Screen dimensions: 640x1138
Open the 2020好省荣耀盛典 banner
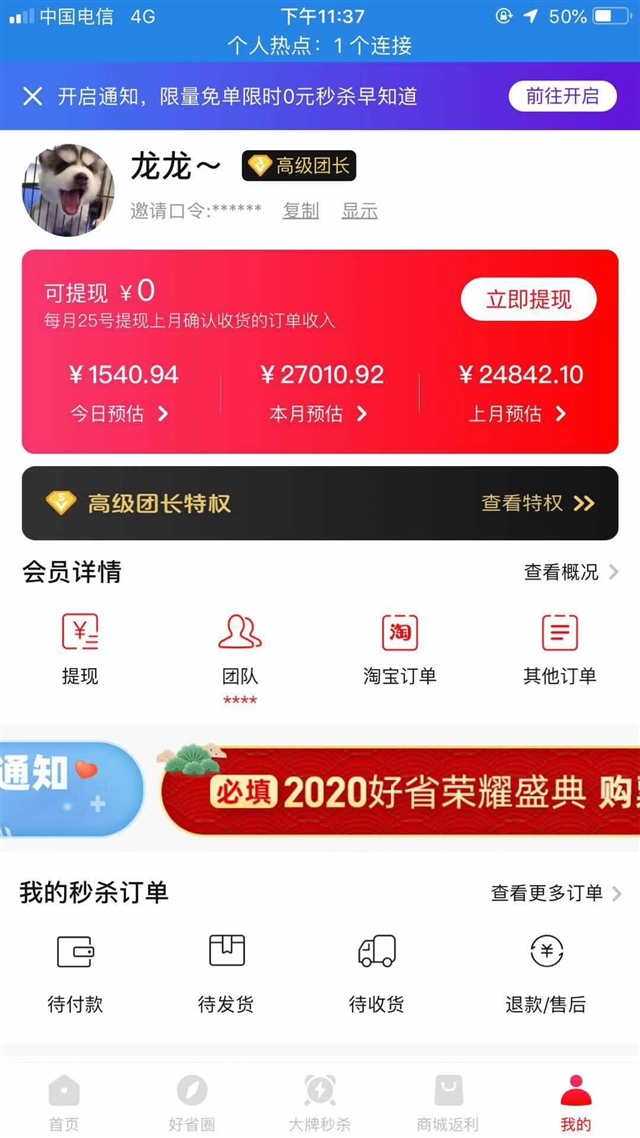pyautogui.click(x=398, y=792)
